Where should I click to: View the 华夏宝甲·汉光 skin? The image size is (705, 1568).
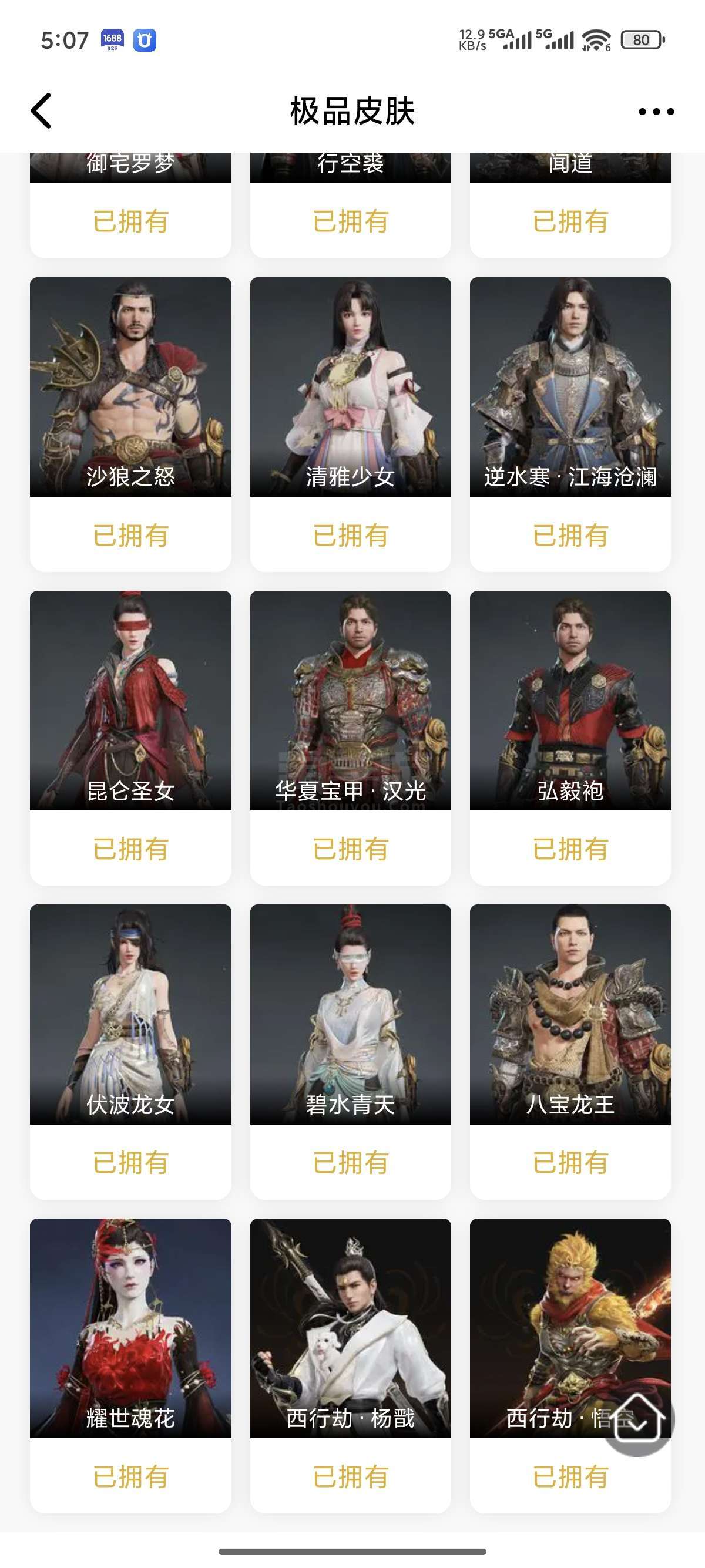tap(350, 738)
